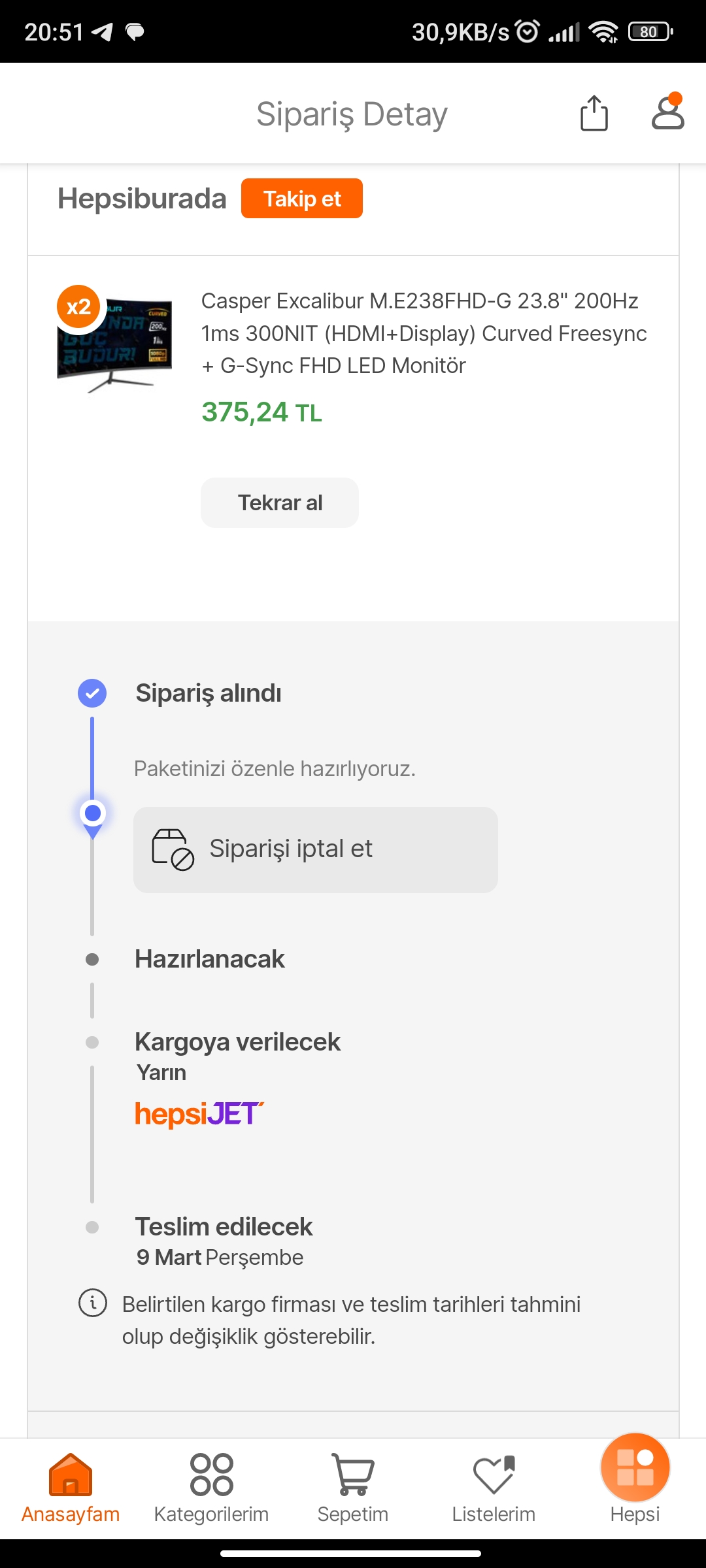This screenshot has width=706, height=1568.
Task: Open the Casper Excalibur monitor title
Action: point(424,333)
